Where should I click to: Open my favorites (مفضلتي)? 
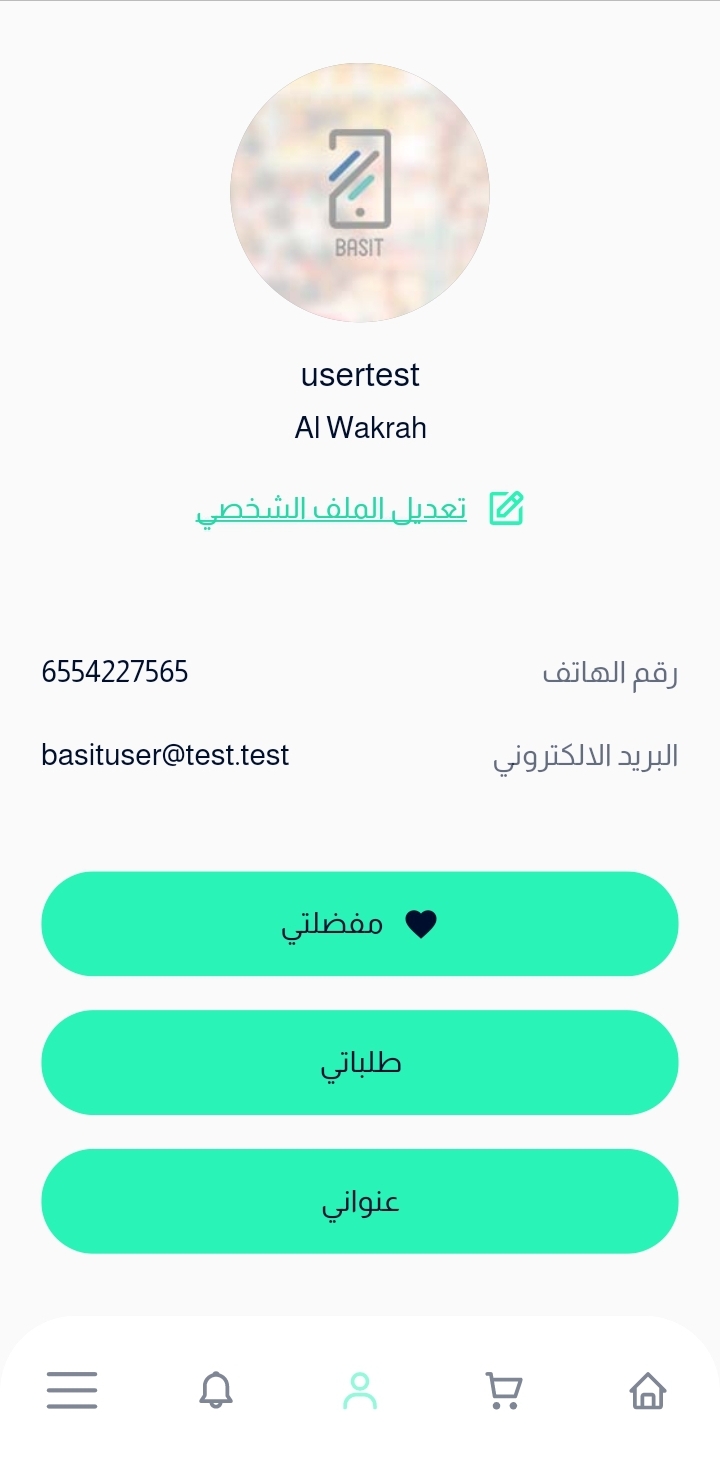pos(360,924)
